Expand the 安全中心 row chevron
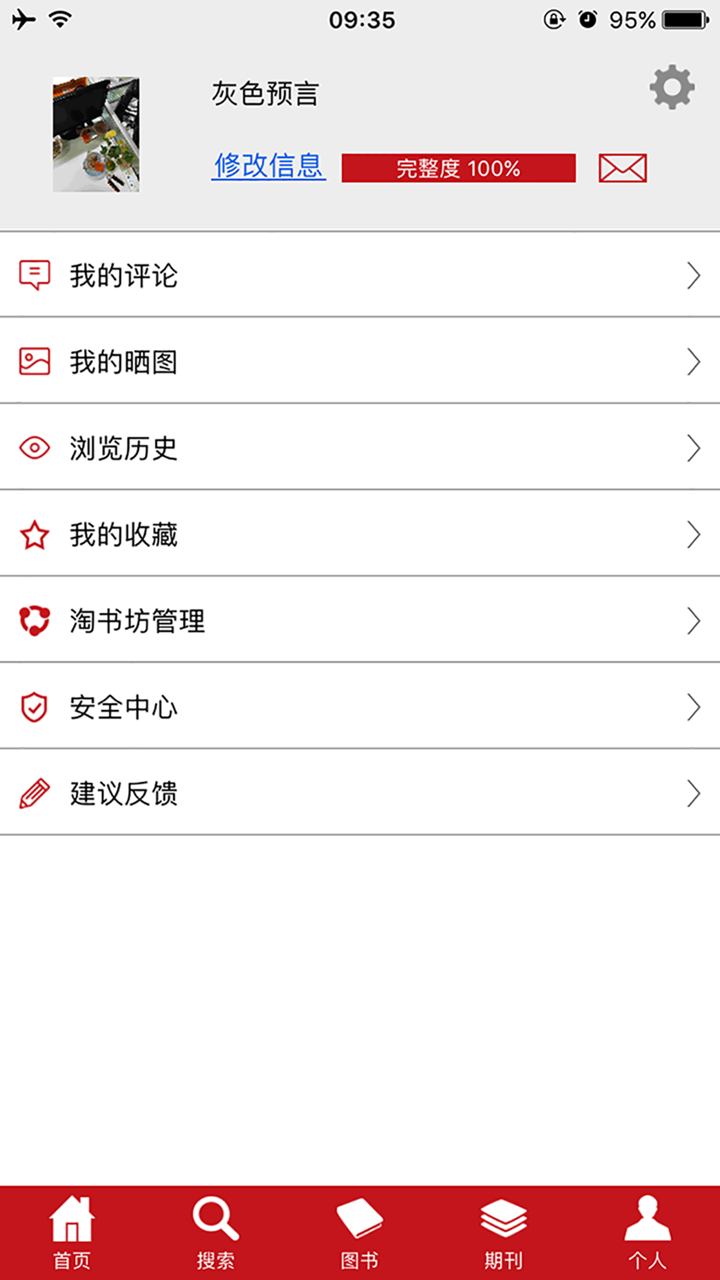 click(694, 707)
